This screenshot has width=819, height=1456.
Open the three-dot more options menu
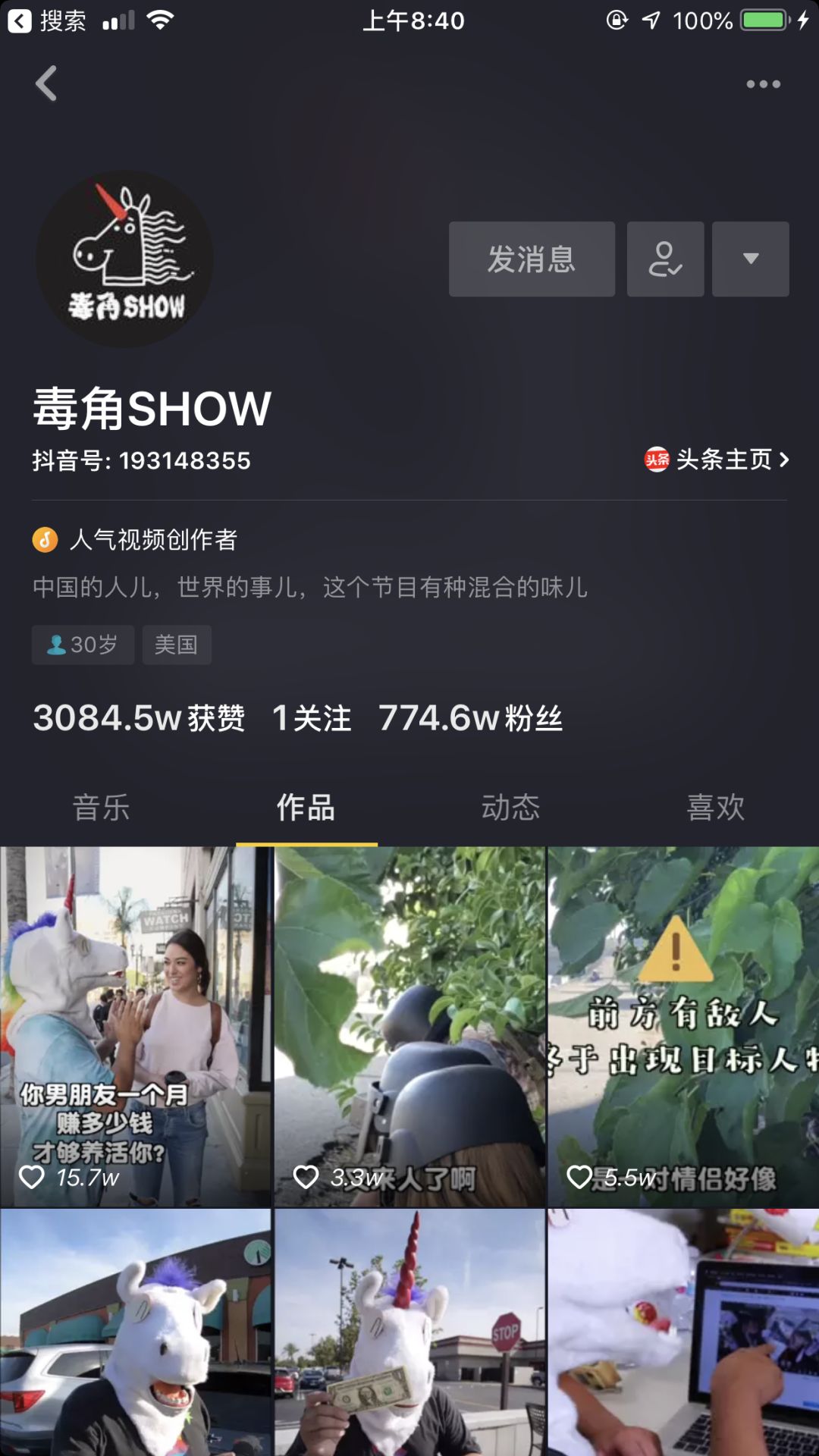[x=763, y=84]
